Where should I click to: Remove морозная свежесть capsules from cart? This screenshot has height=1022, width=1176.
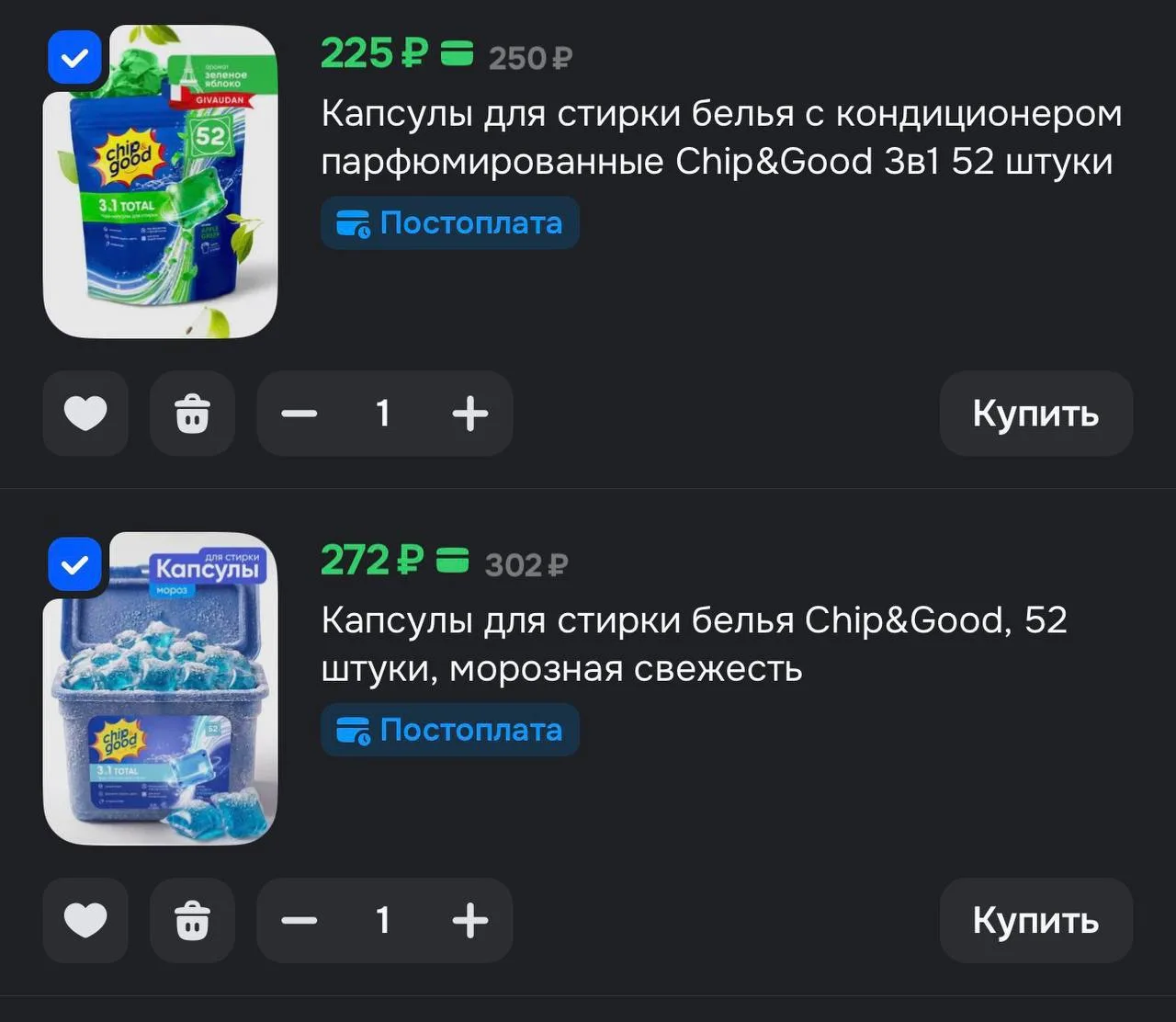[192, 920]
